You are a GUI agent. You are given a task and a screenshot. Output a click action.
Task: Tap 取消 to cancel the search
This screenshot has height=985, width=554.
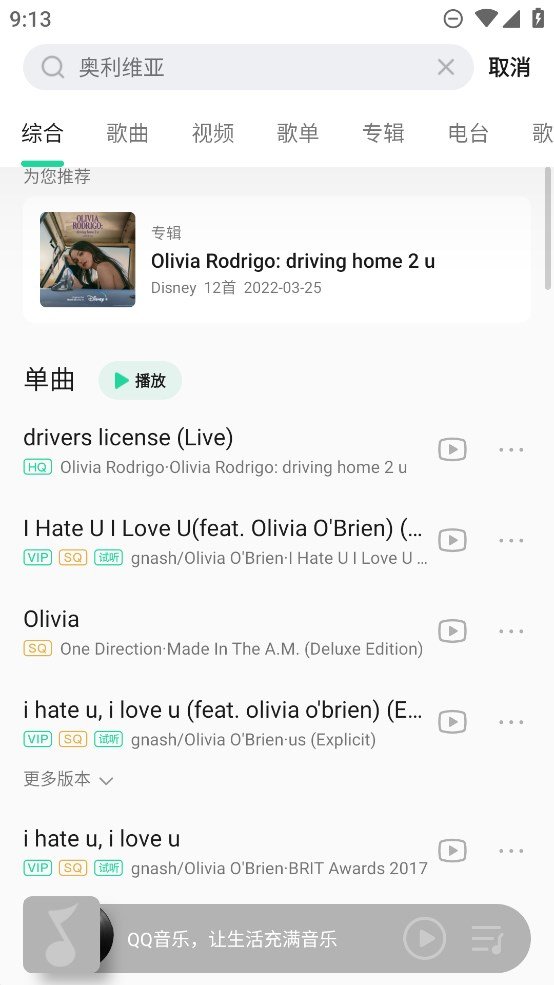[x=509, y=67]
